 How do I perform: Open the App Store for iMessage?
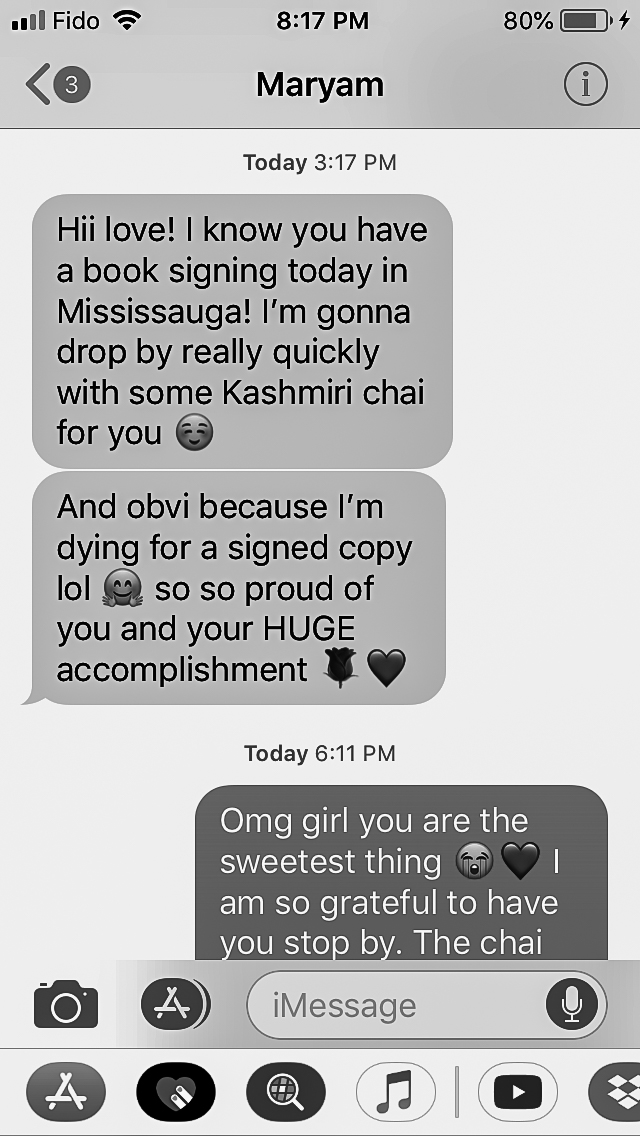[x=65, y=1092]
